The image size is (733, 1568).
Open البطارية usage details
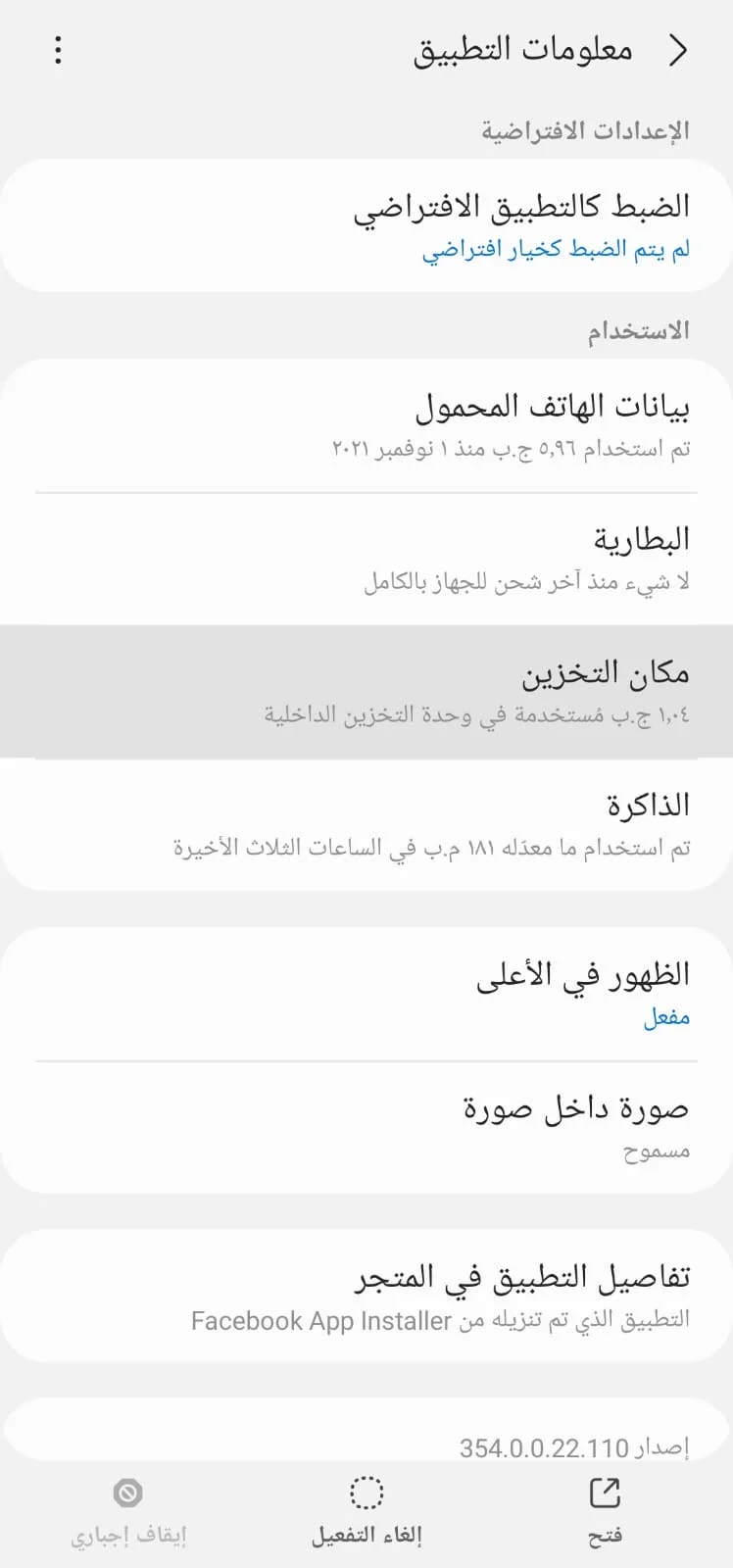pos(366,559)
